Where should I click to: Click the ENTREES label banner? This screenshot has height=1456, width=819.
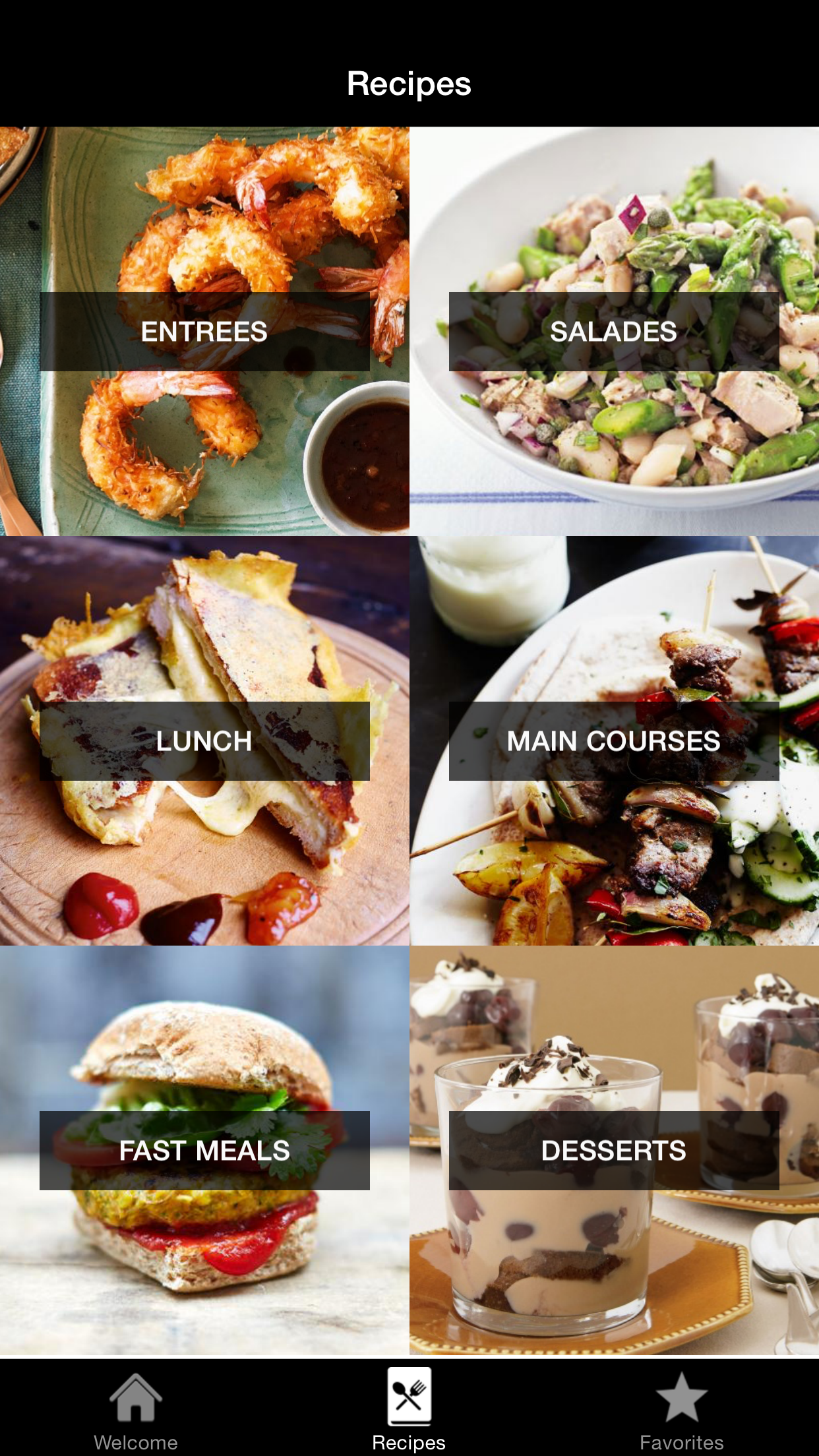click(203, 331)
